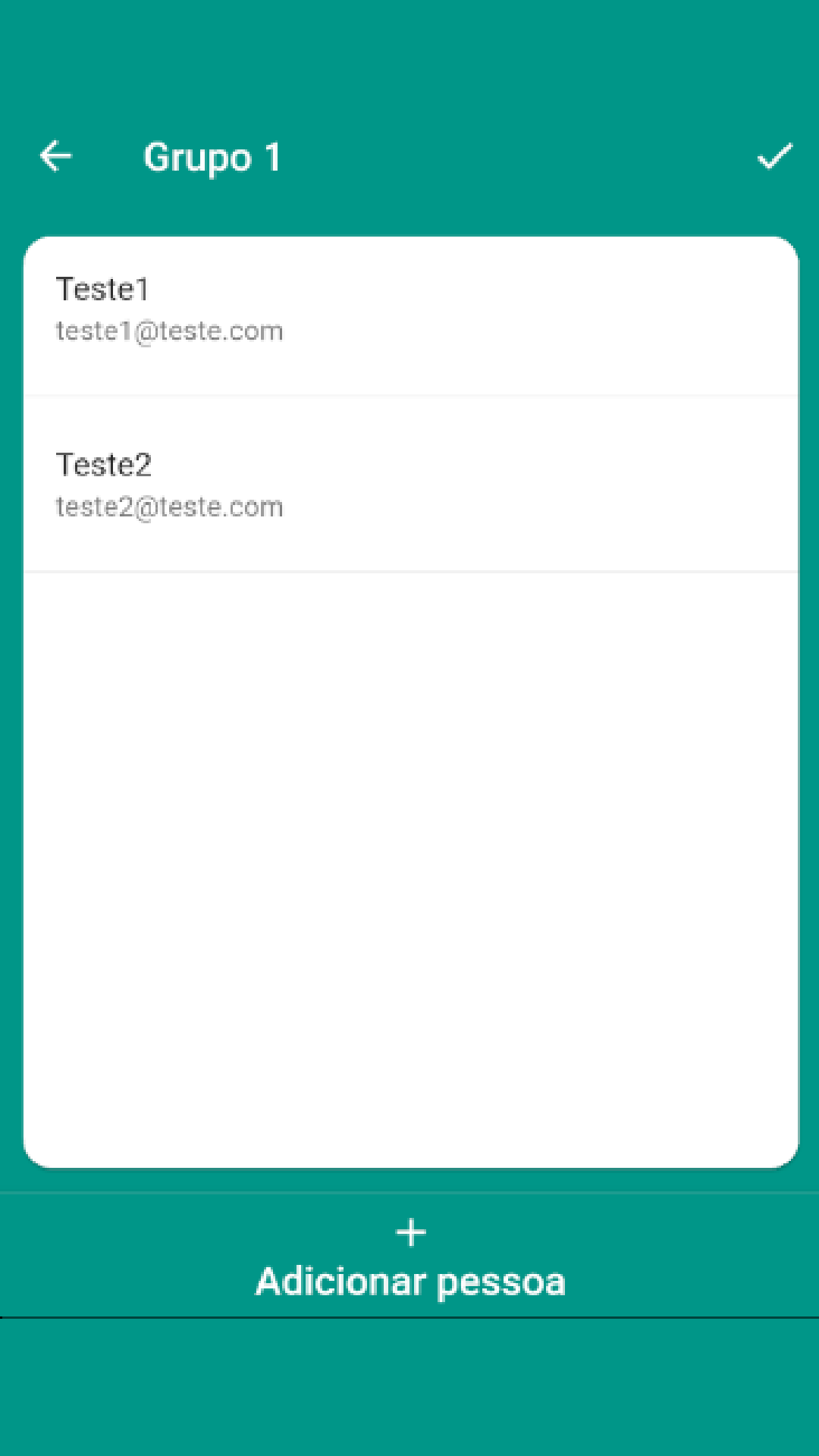The width and height of the screenshot is (819, 1456).
Task: Go back using the arrow icon
Action: (55, 157)
